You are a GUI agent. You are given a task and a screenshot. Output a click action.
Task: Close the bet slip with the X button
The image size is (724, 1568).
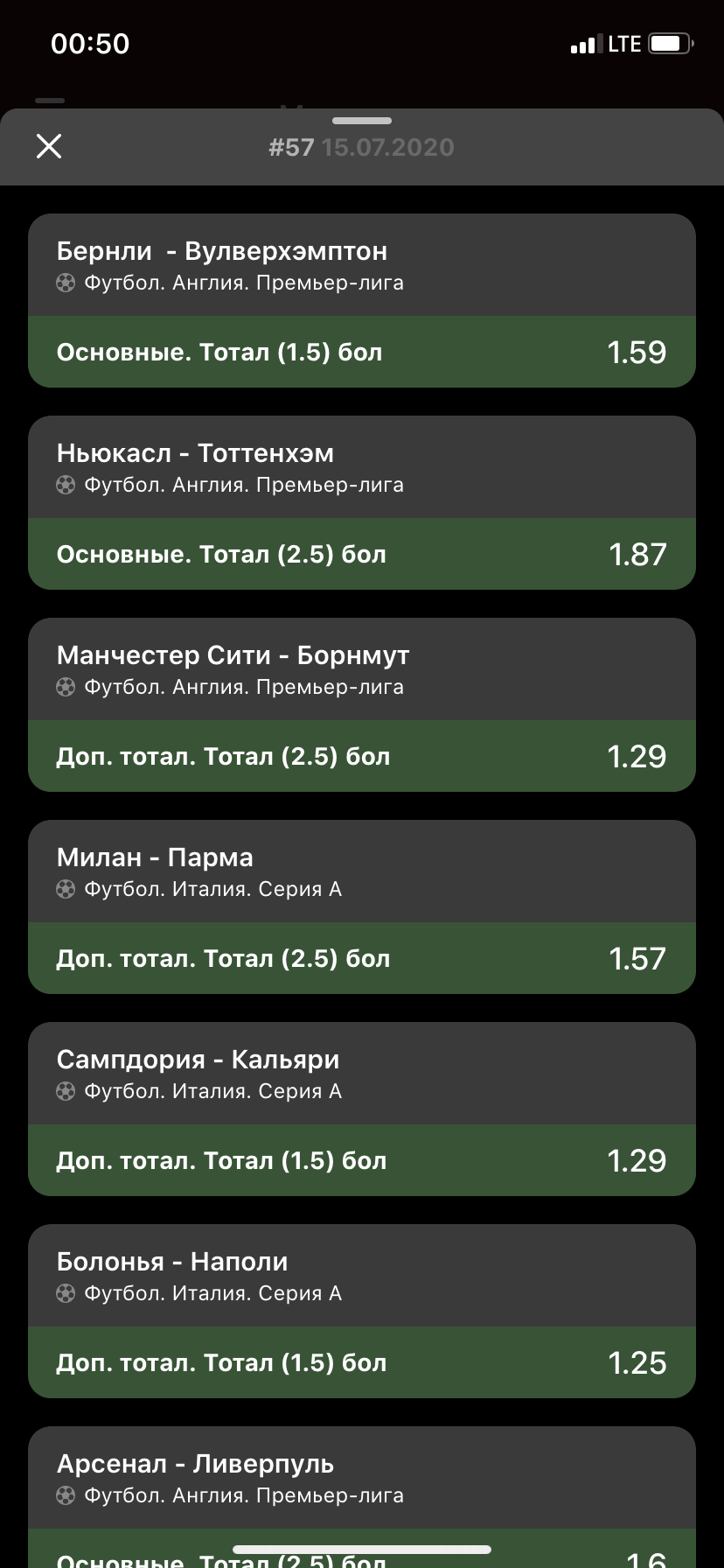point(49,147)
